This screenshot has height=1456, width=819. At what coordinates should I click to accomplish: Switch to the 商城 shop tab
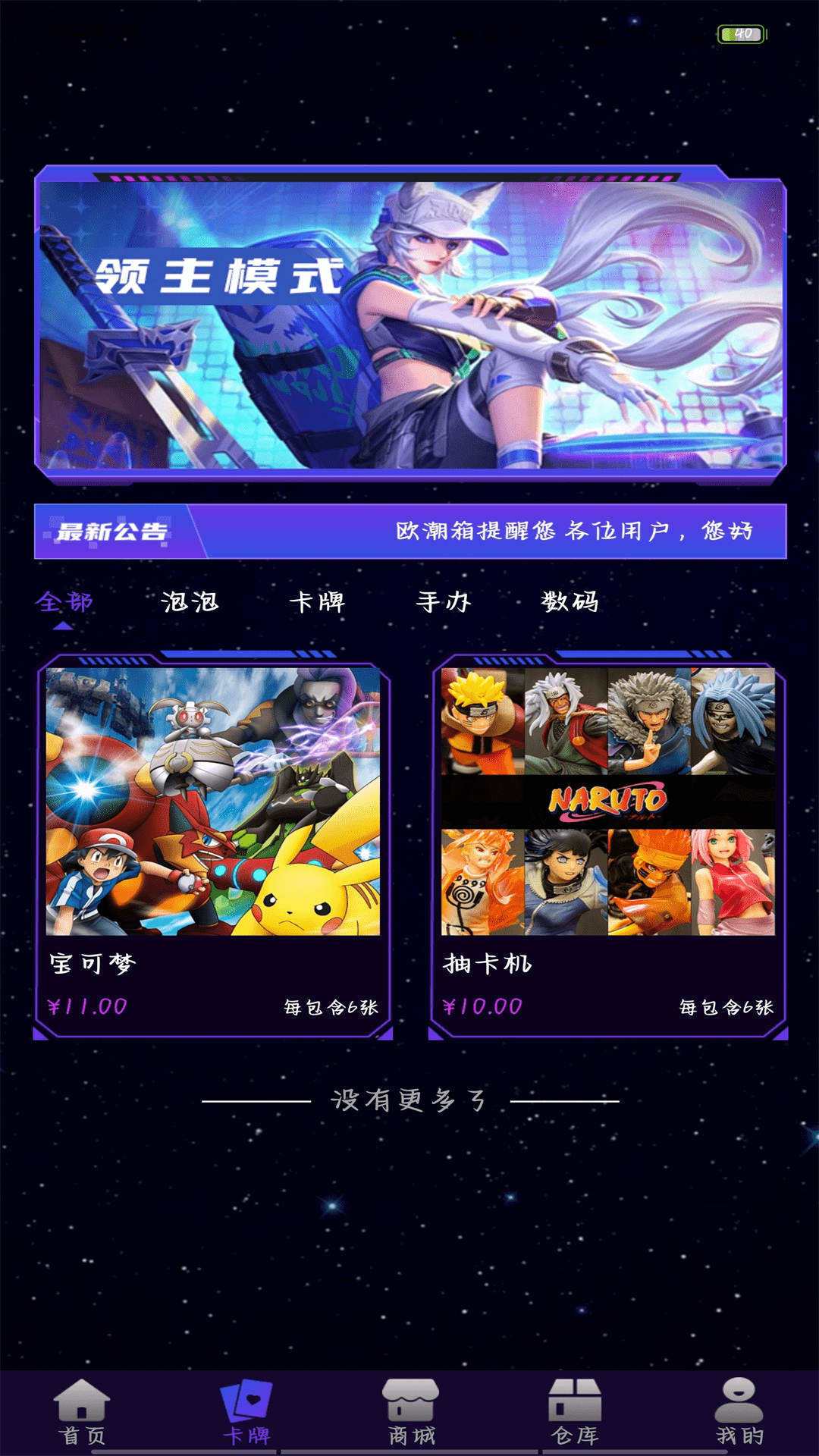click(x=411, y=1412)
